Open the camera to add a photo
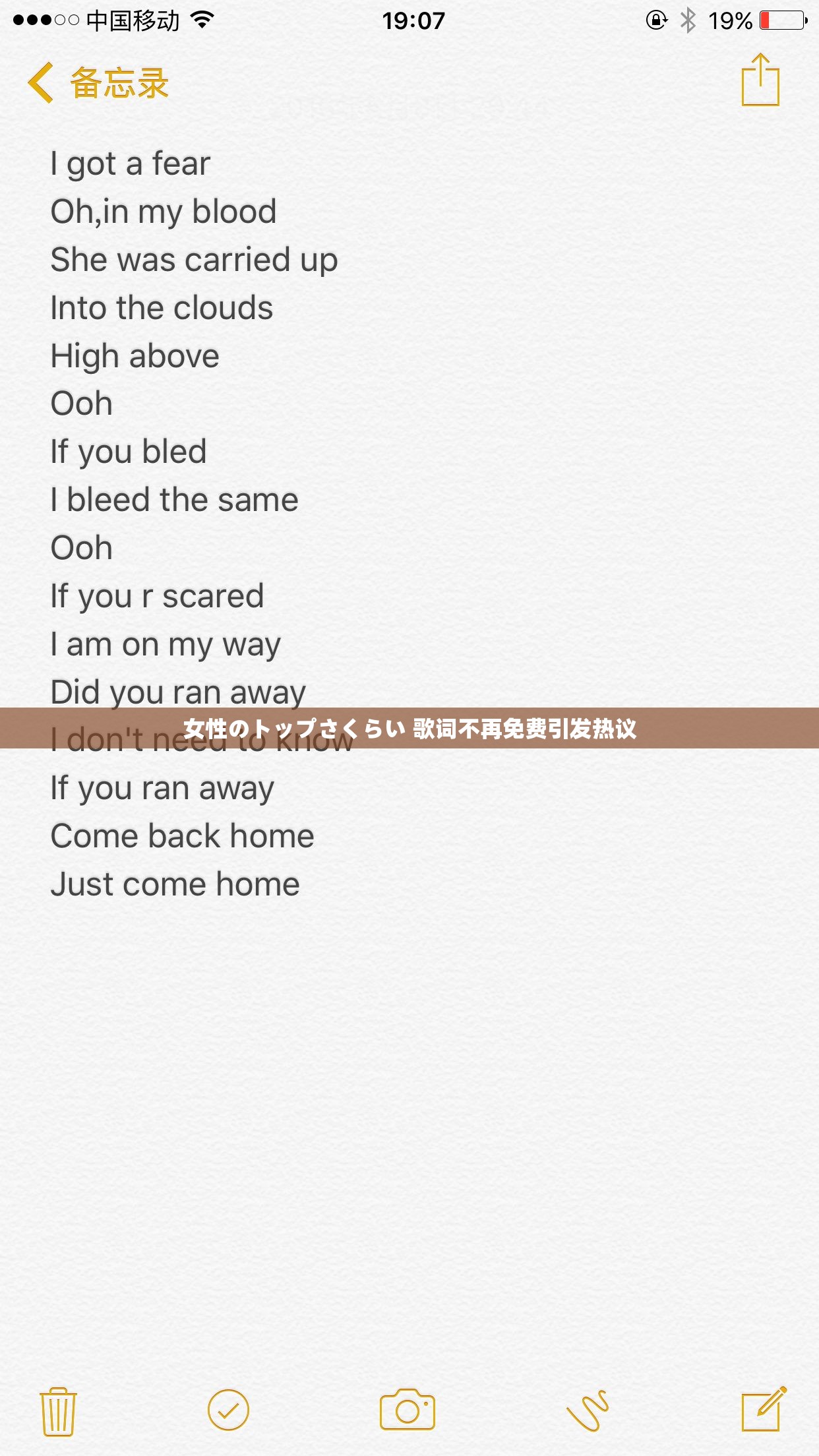 pos(408,1410)
